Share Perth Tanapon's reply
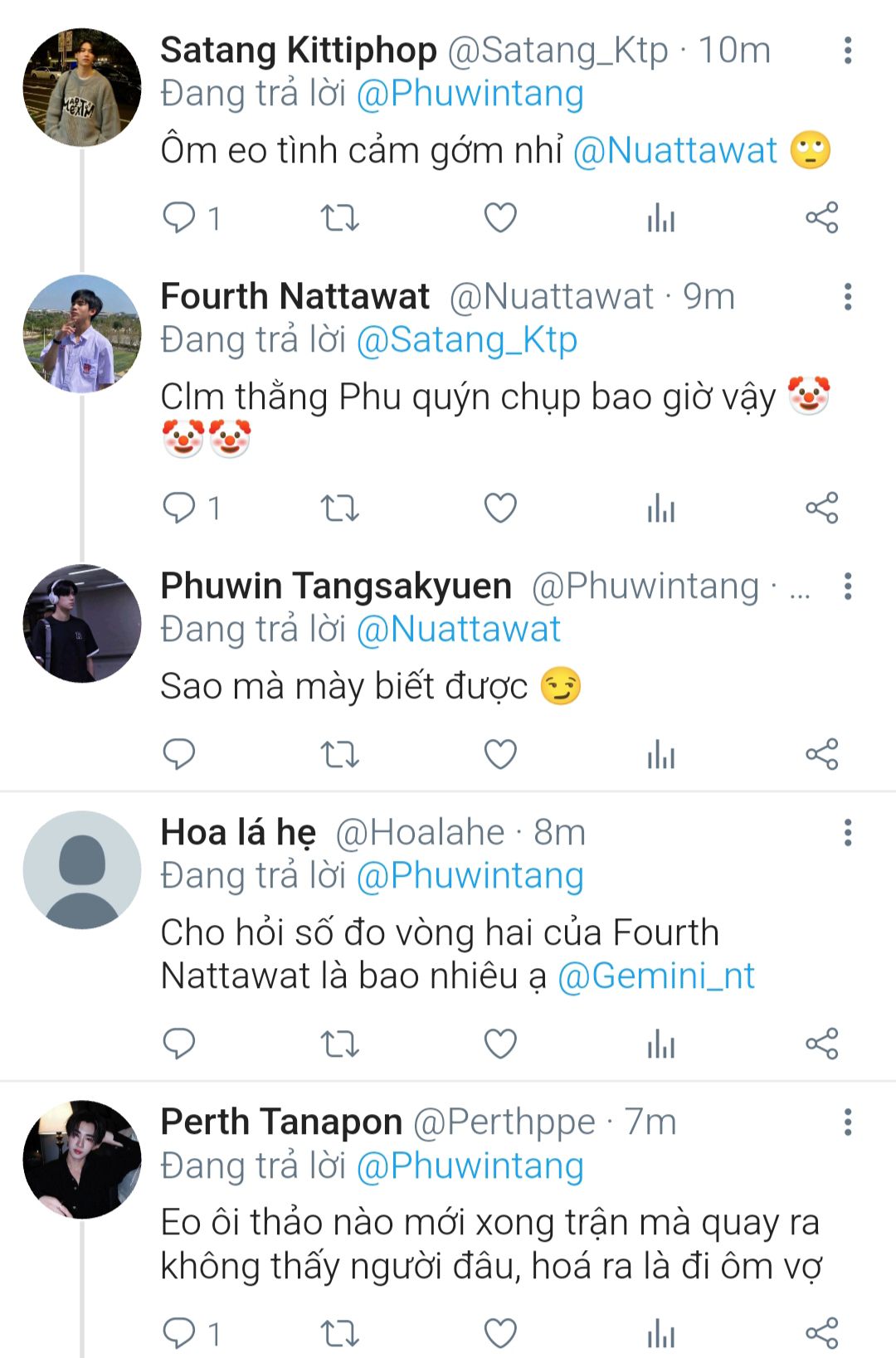The image size is (896, 1358). (x=822, y=1333)
